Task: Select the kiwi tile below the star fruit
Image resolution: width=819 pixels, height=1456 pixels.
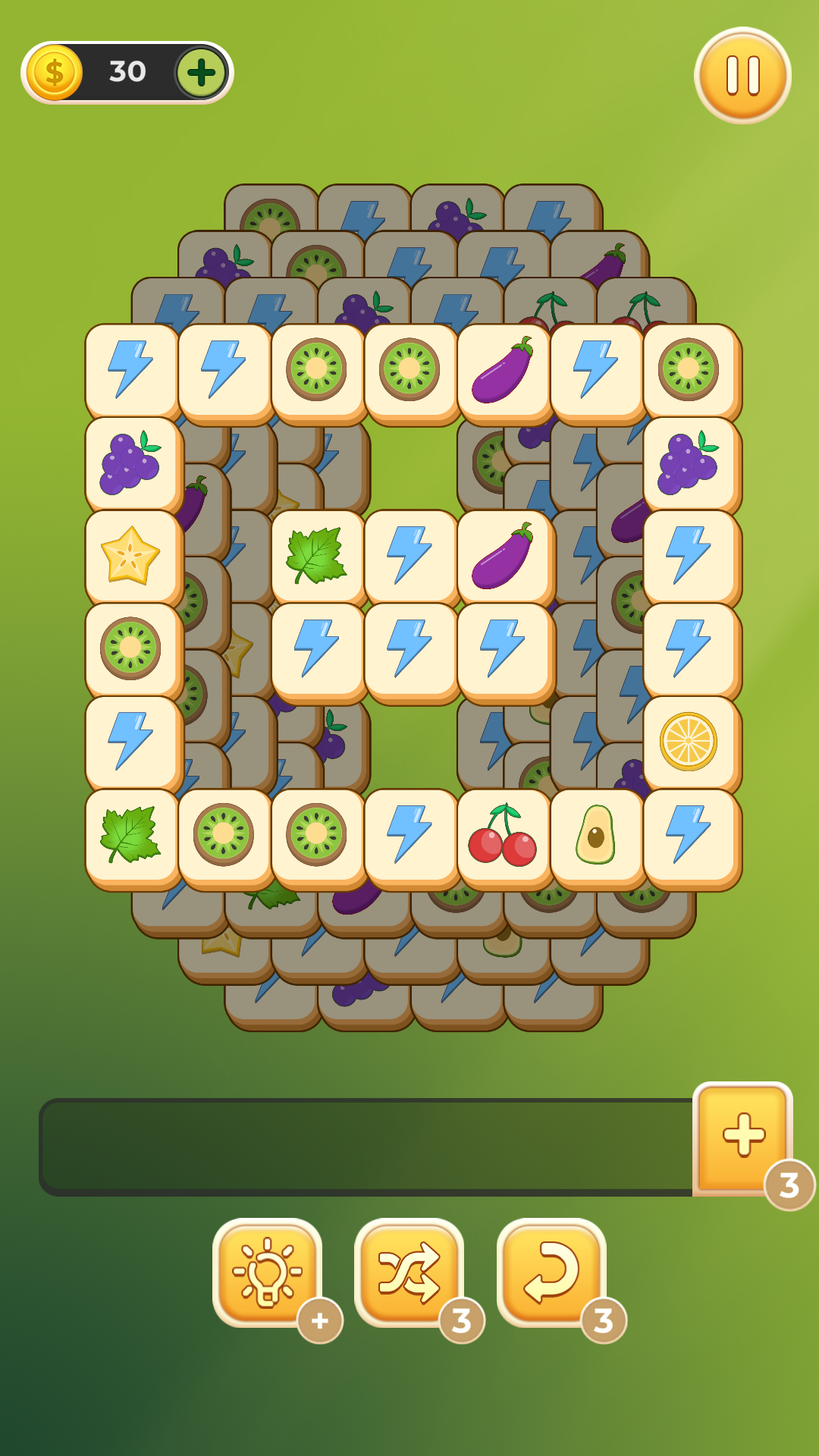Action: coord(133,648)
